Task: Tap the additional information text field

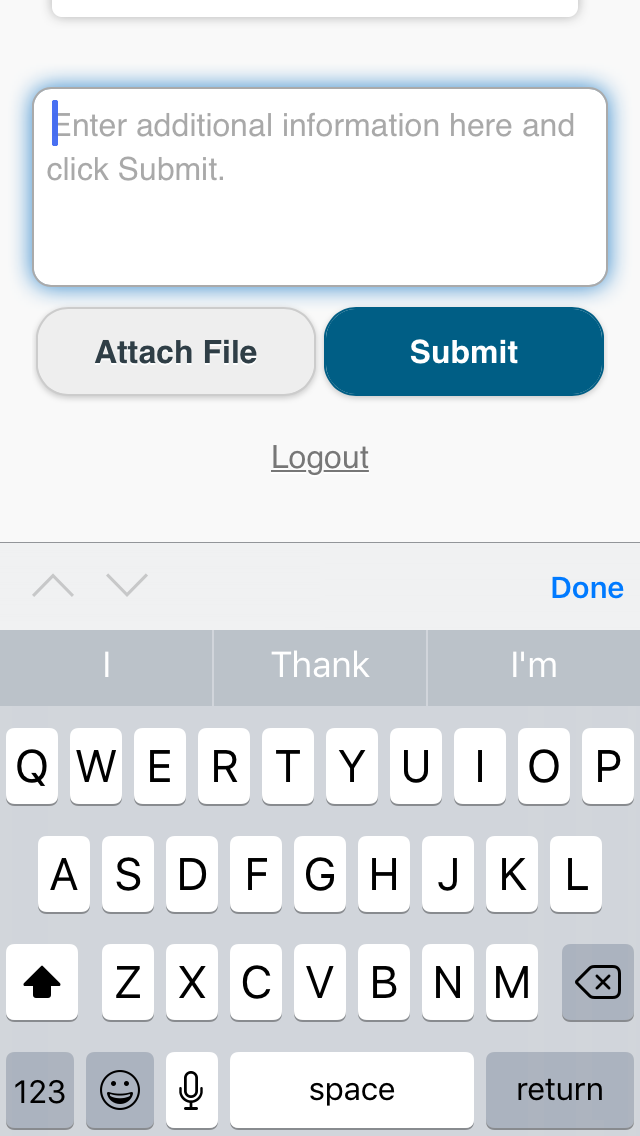Action: click(320, 187)
